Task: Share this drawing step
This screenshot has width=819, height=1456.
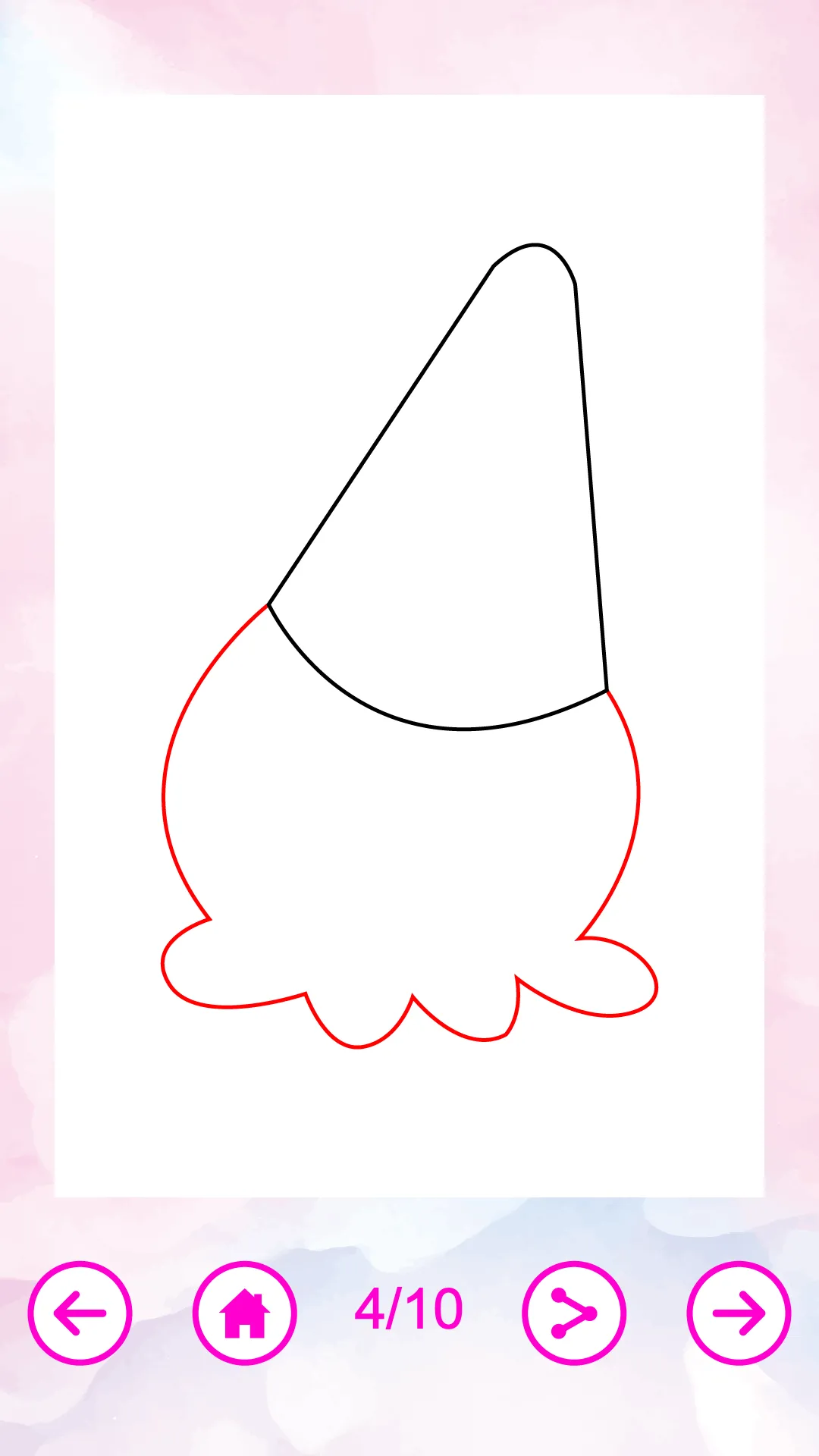Action: click(x=574, y=1313)
